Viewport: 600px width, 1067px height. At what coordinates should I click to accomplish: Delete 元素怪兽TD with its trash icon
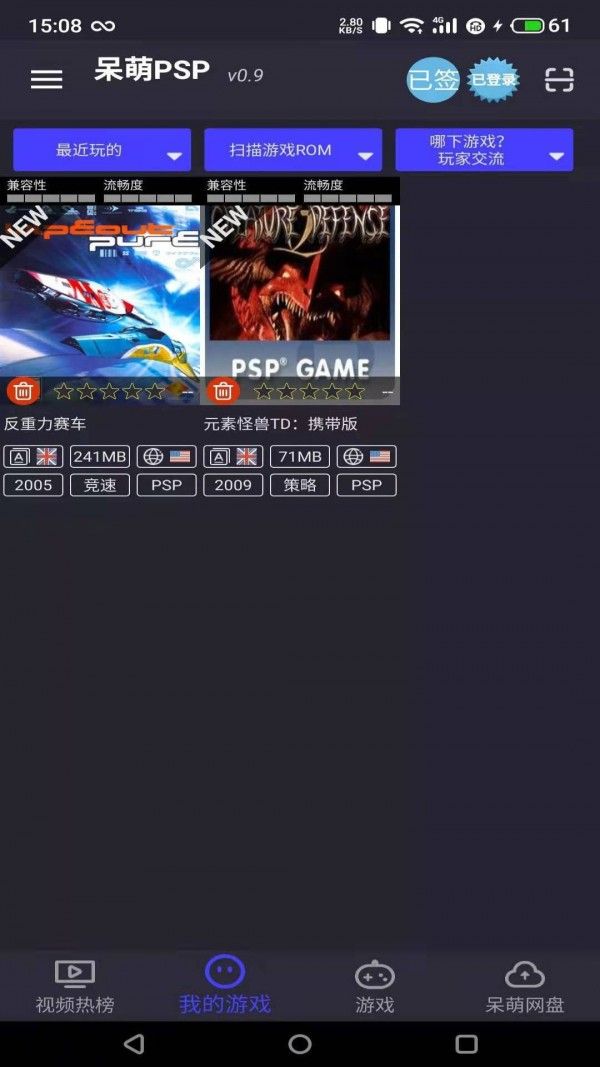[x=223, y=391]
